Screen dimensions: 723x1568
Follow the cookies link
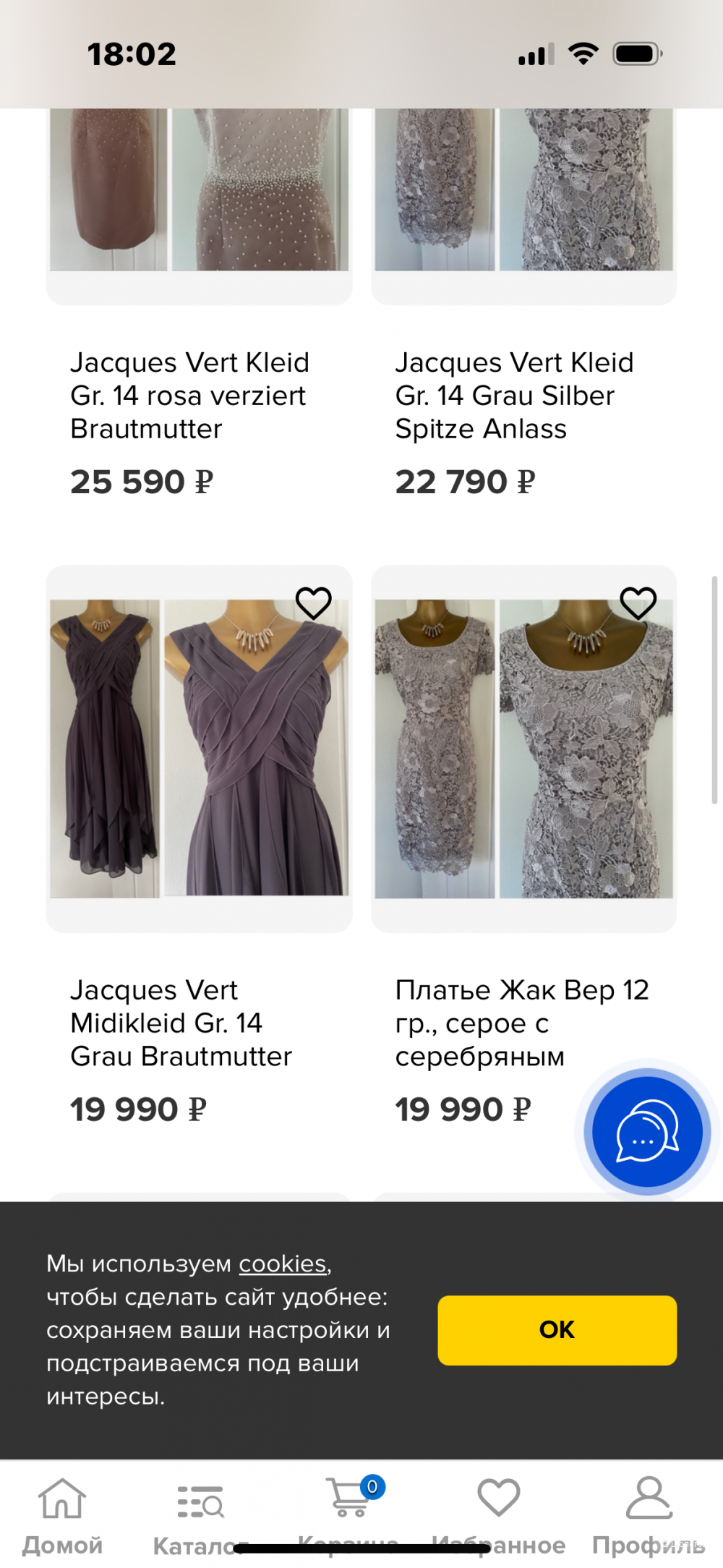point(283,1264)
